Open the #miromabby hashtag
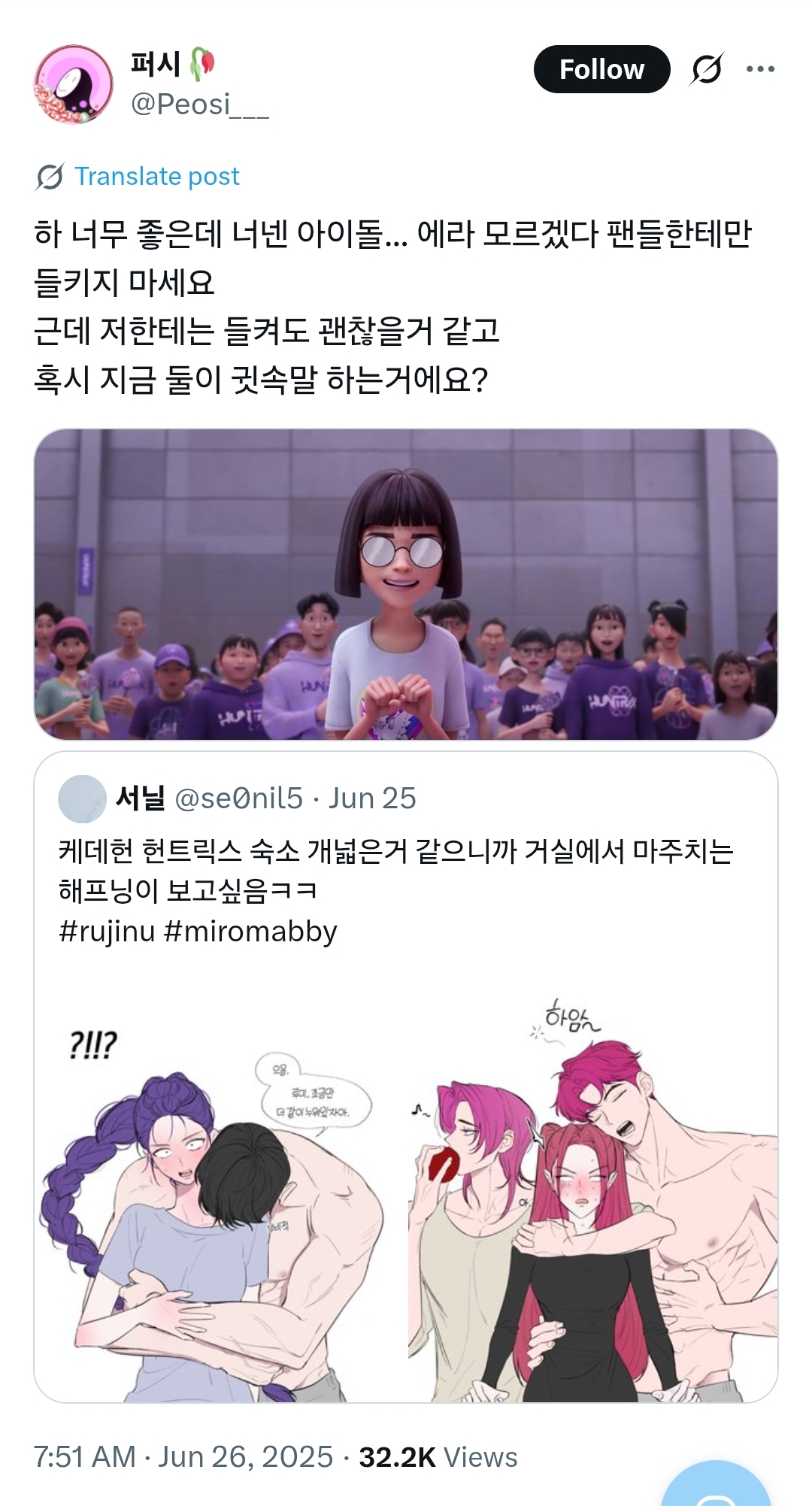 [x=250, y=932]
